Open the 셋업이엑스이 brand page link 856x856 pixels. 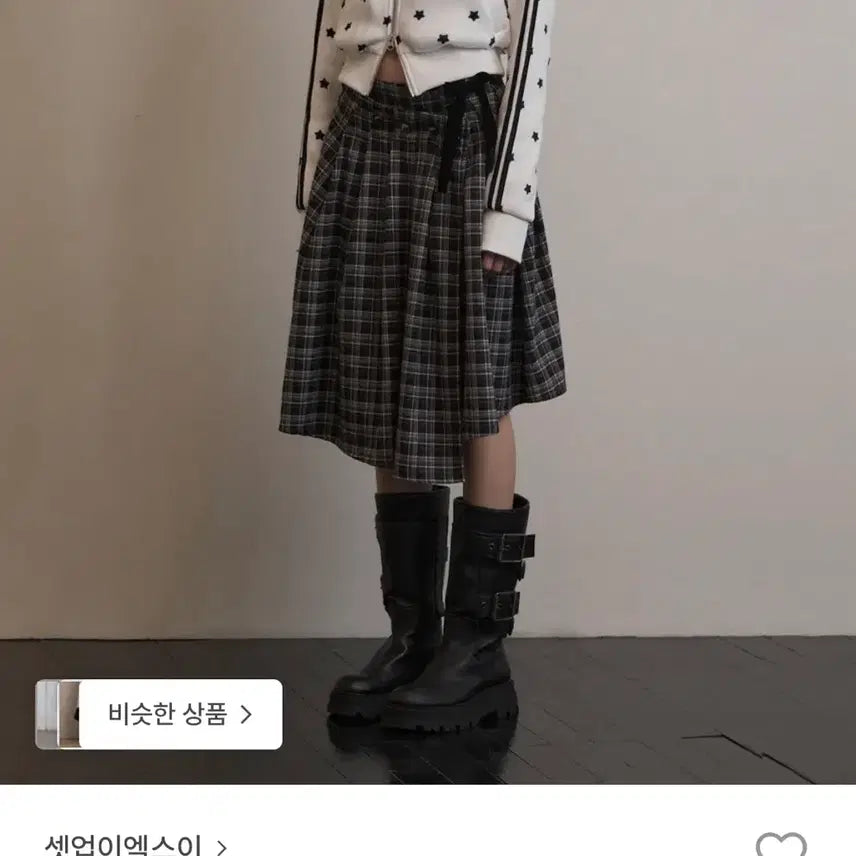pos(137,845)
